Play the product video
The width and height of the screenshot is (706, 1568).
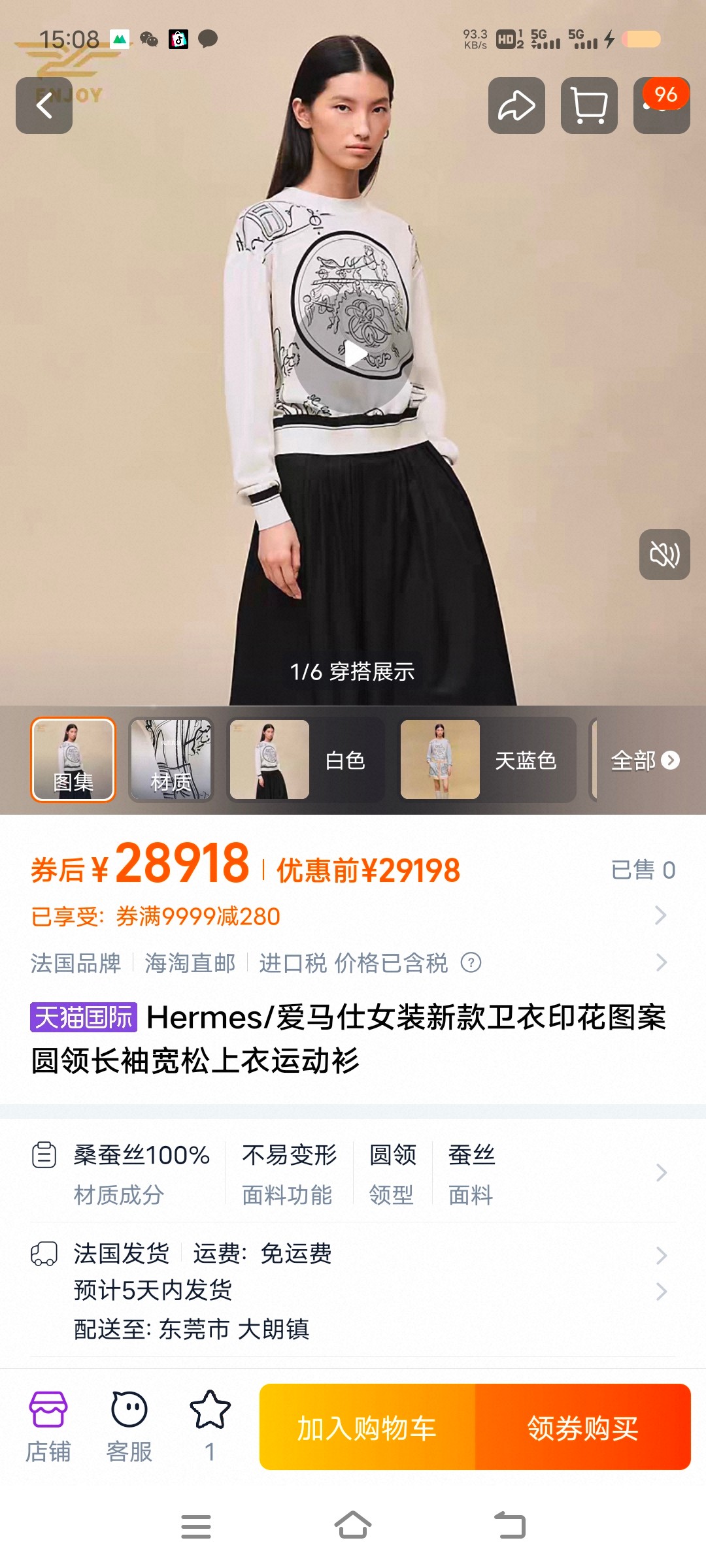click(x=354, y=353)
